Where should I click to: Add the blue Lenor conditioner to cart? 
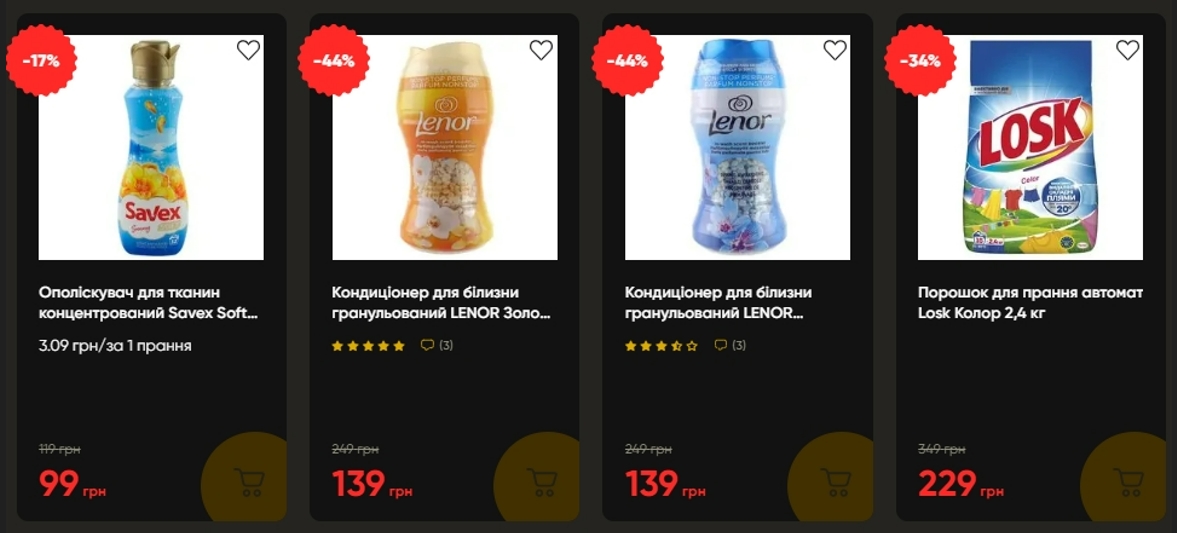(835, 484)
